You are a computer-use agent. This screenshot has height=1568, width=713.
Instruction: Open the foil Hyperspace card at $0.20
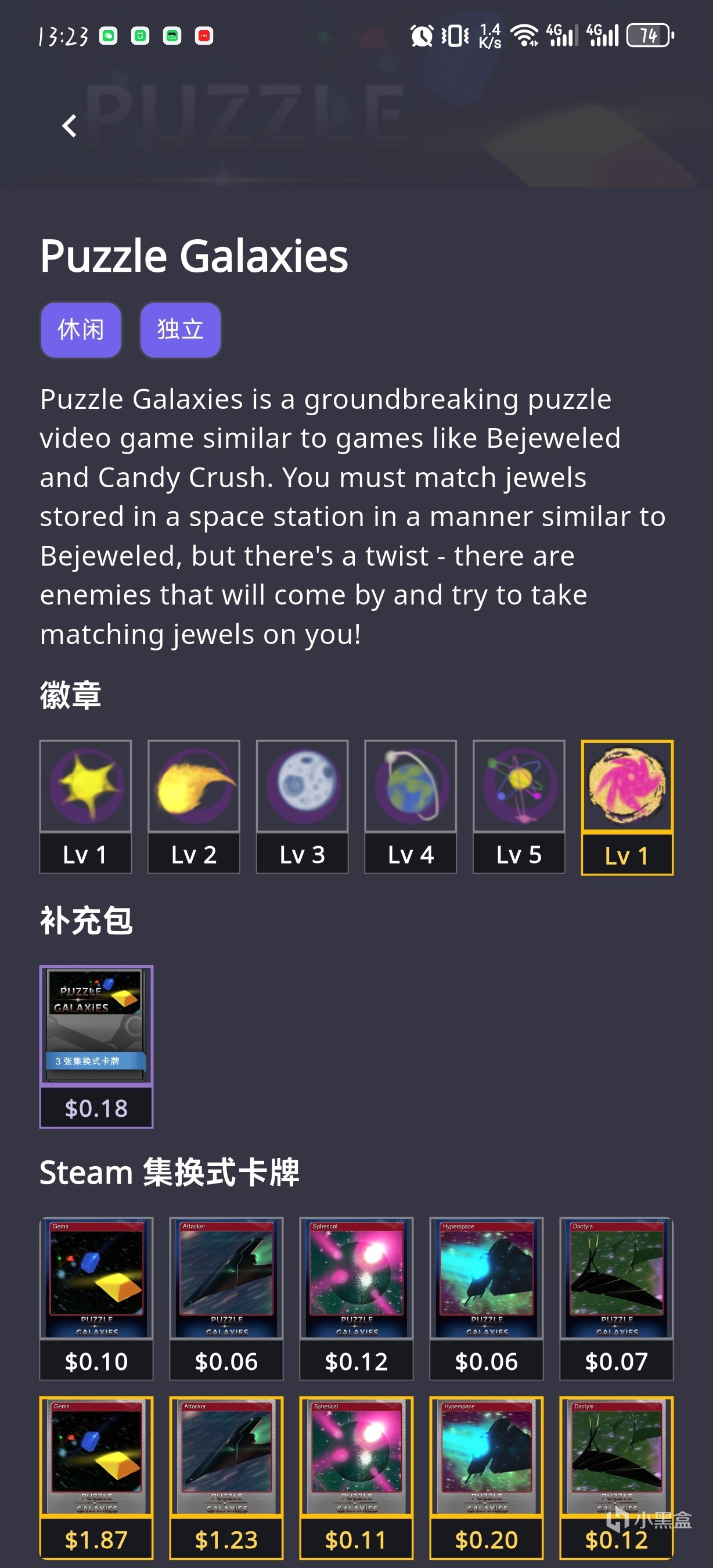point(486,1477)
